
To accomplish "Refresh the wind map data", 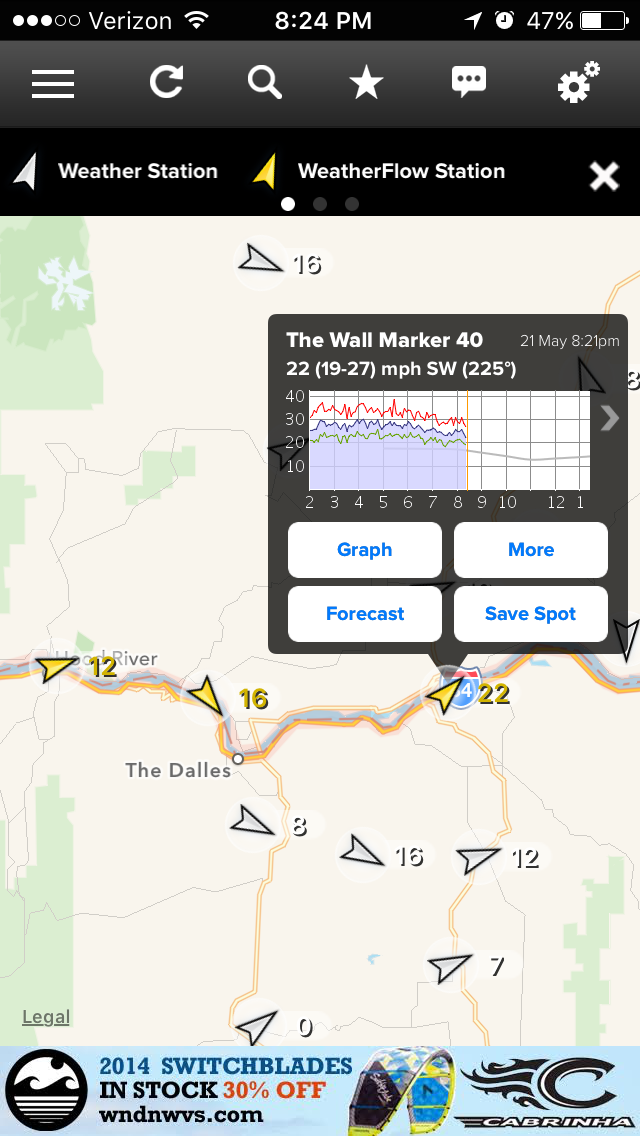I will click(166, 83).
